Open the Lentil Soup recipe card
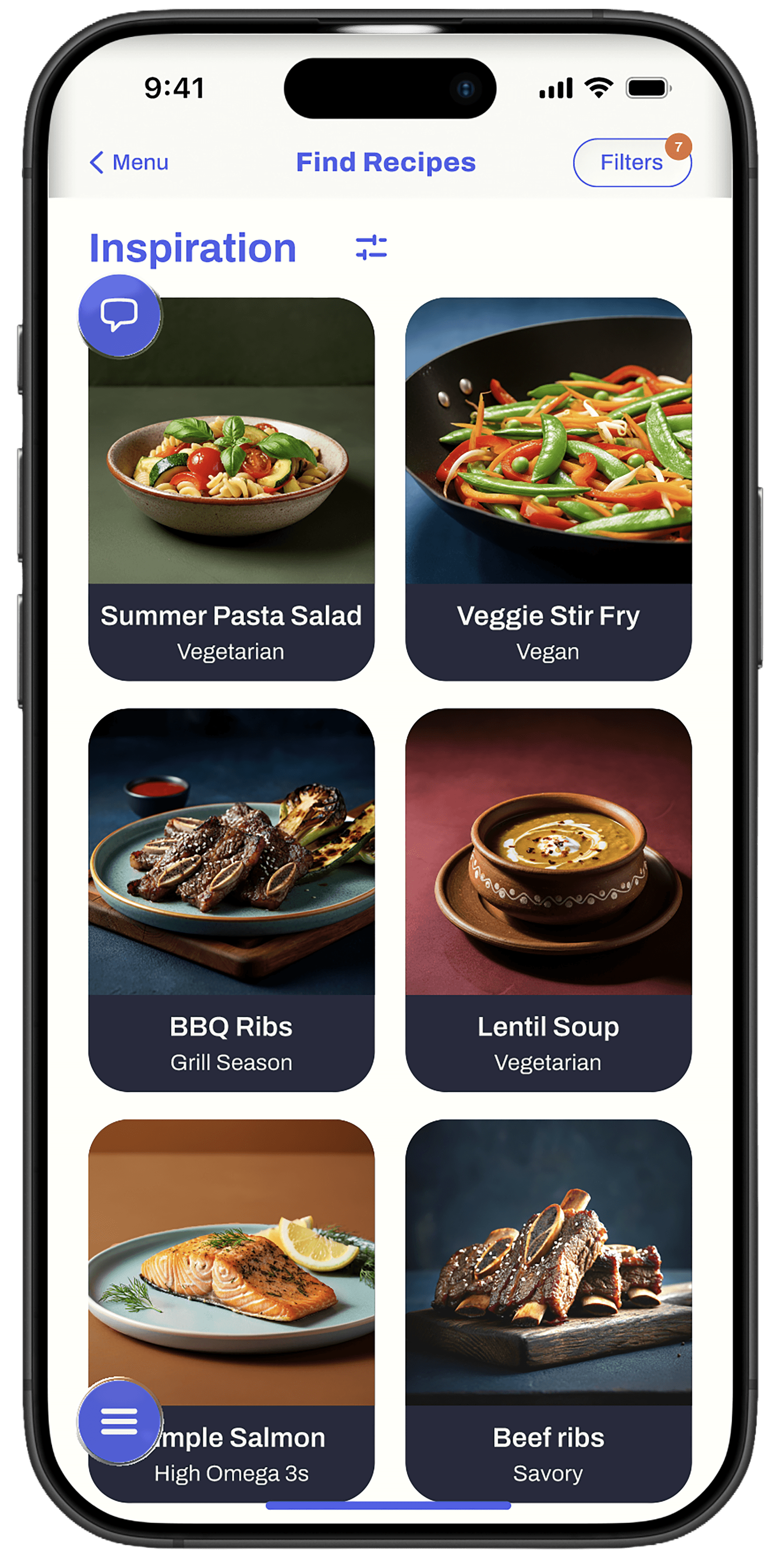This screenshot has width=777, height=1568. click(x=548, y=895)
